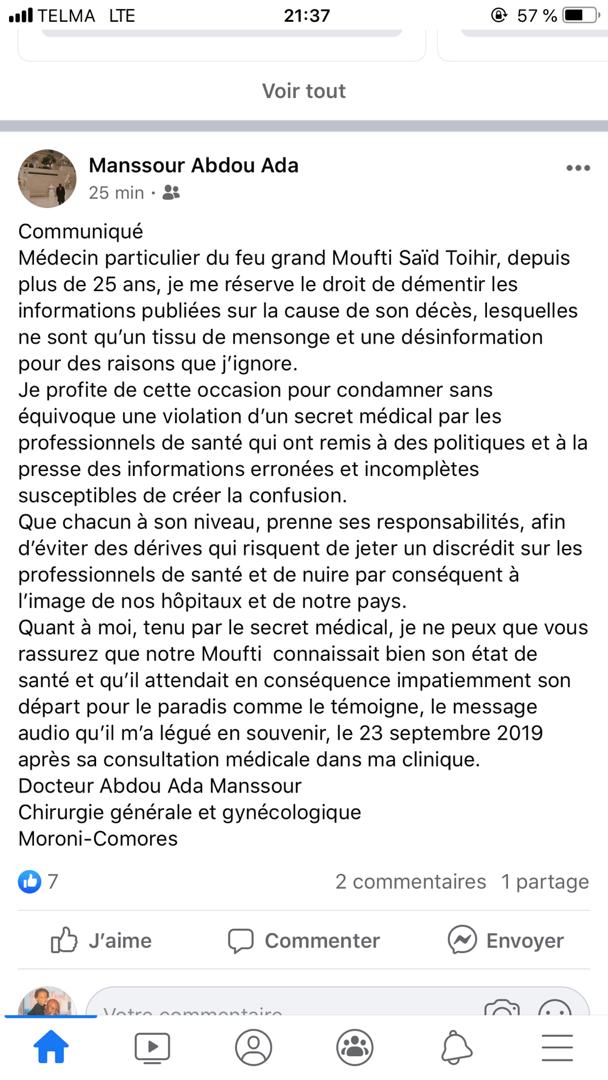
Task: Open the notifications bell tab
Action: 456,1046
